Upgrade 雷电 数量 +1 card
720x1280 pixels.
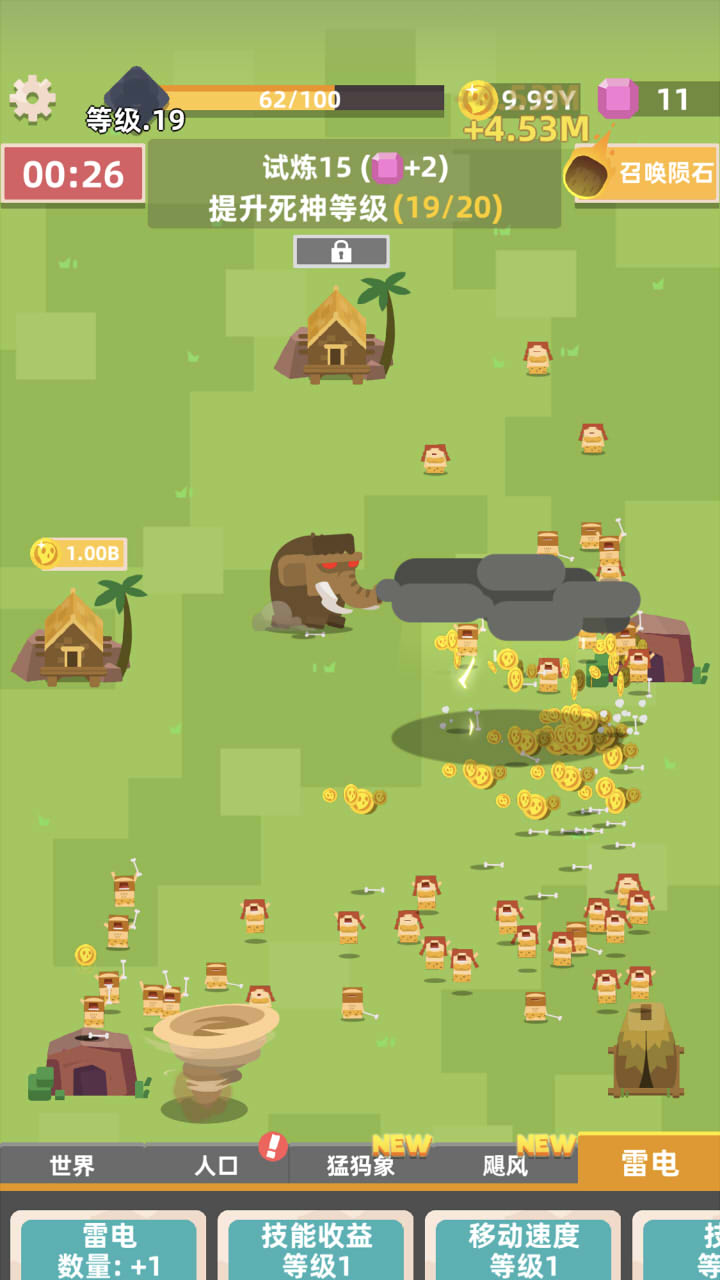pyautogui.click(x=108, y=1248)
